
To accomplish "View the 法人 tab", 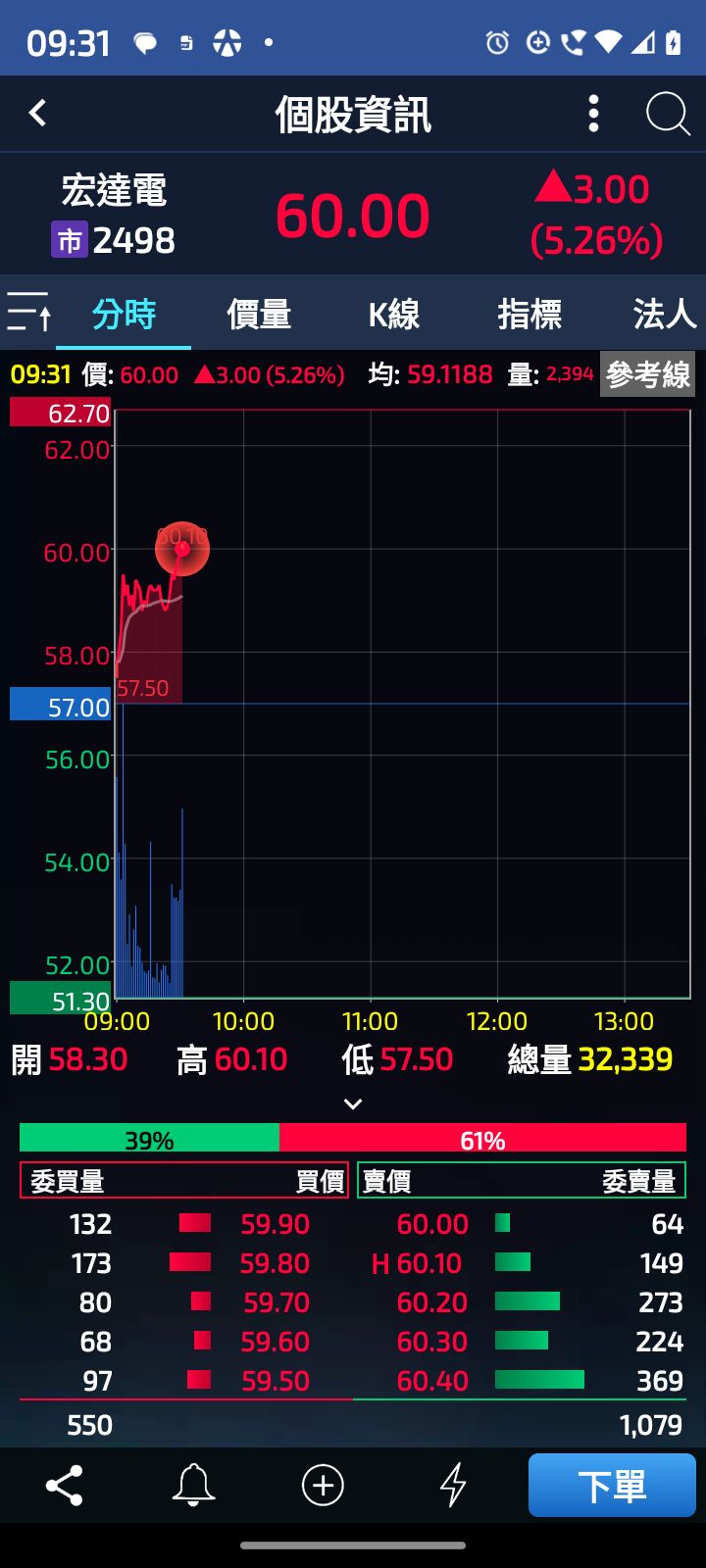I will point(664,315).
